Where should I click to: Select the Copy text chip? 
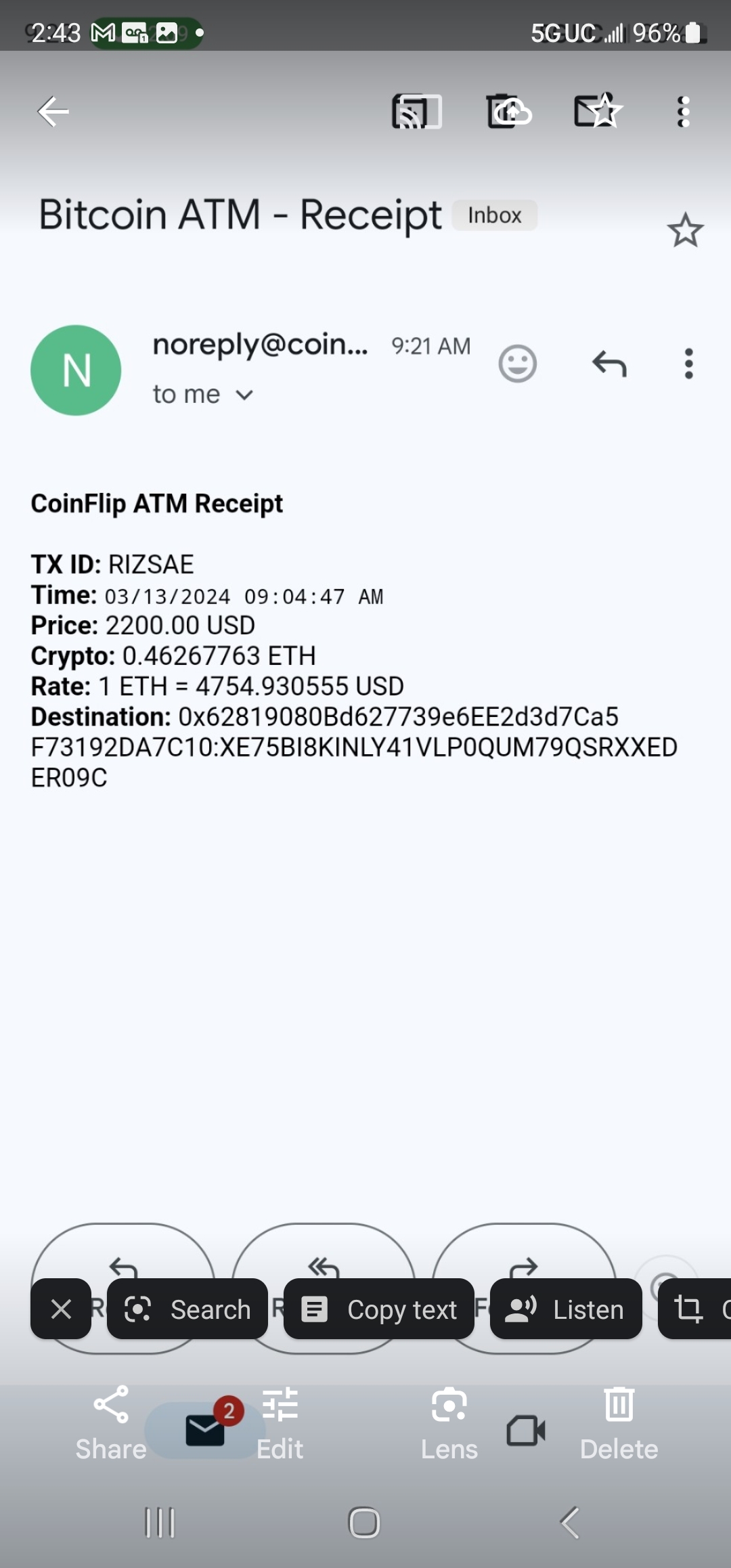pyautogui.click(x=379, y=1309)
